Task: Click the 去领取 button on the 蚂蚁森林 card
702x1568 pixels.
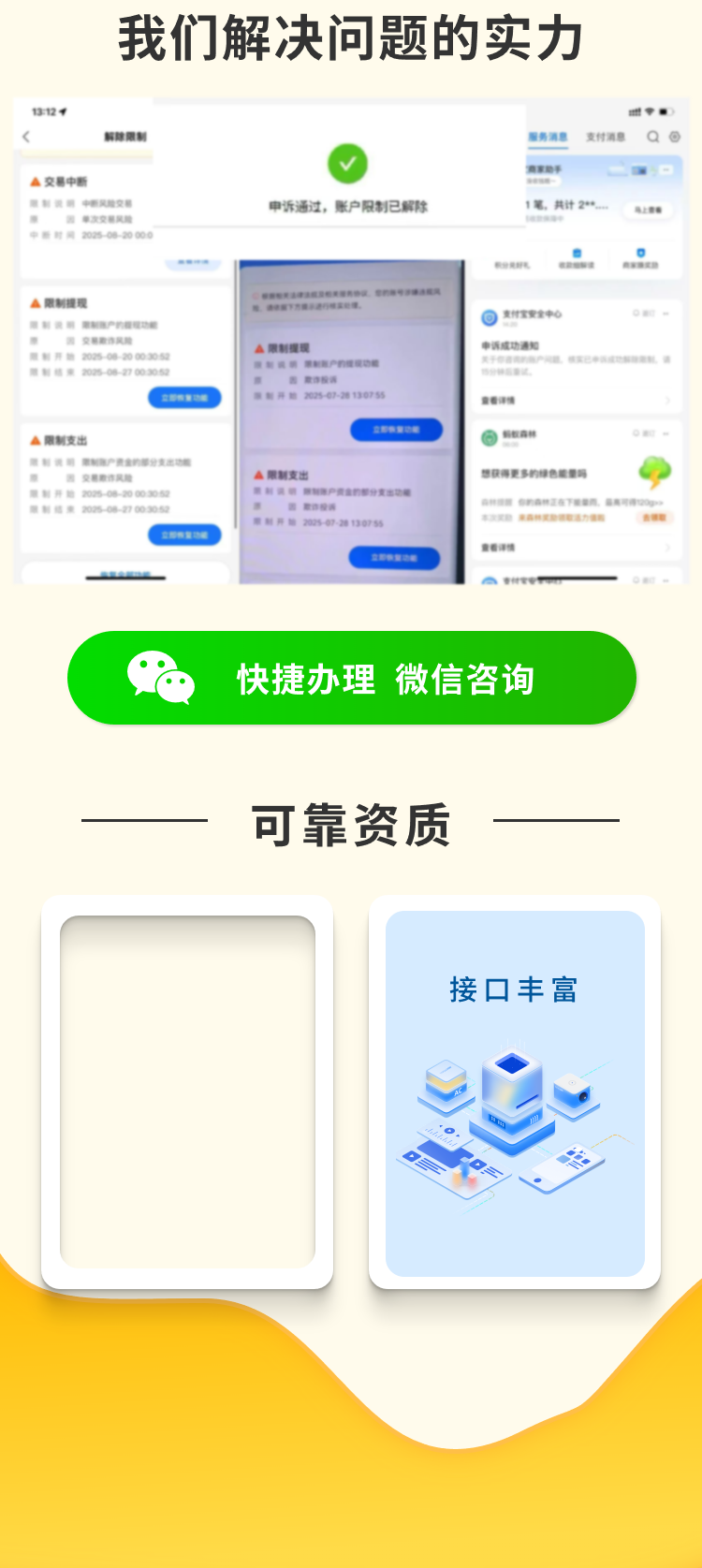Action: (x=655, y=518)
